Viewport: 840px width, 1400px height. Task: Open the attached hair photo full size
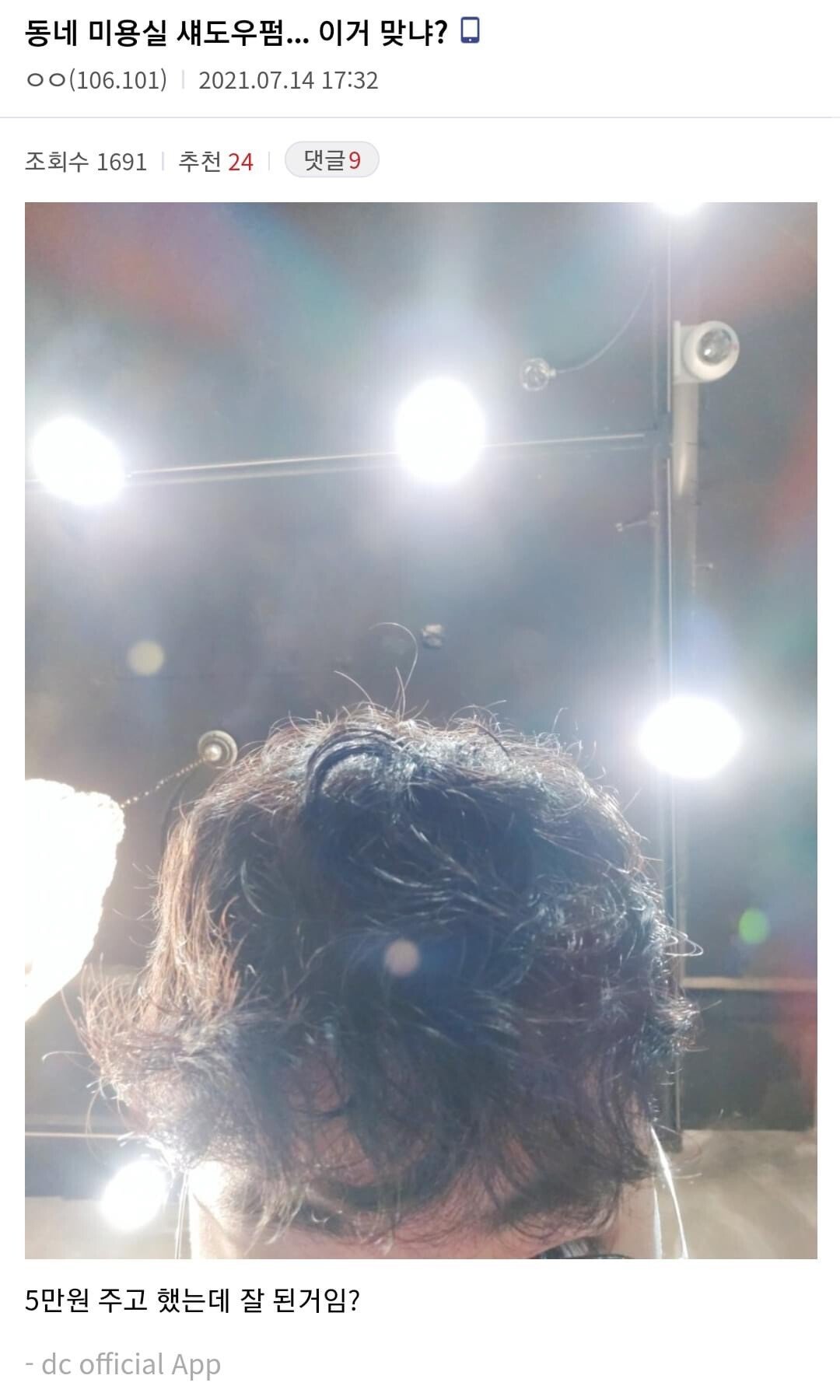pyautogui.click(x=421, y=730)
